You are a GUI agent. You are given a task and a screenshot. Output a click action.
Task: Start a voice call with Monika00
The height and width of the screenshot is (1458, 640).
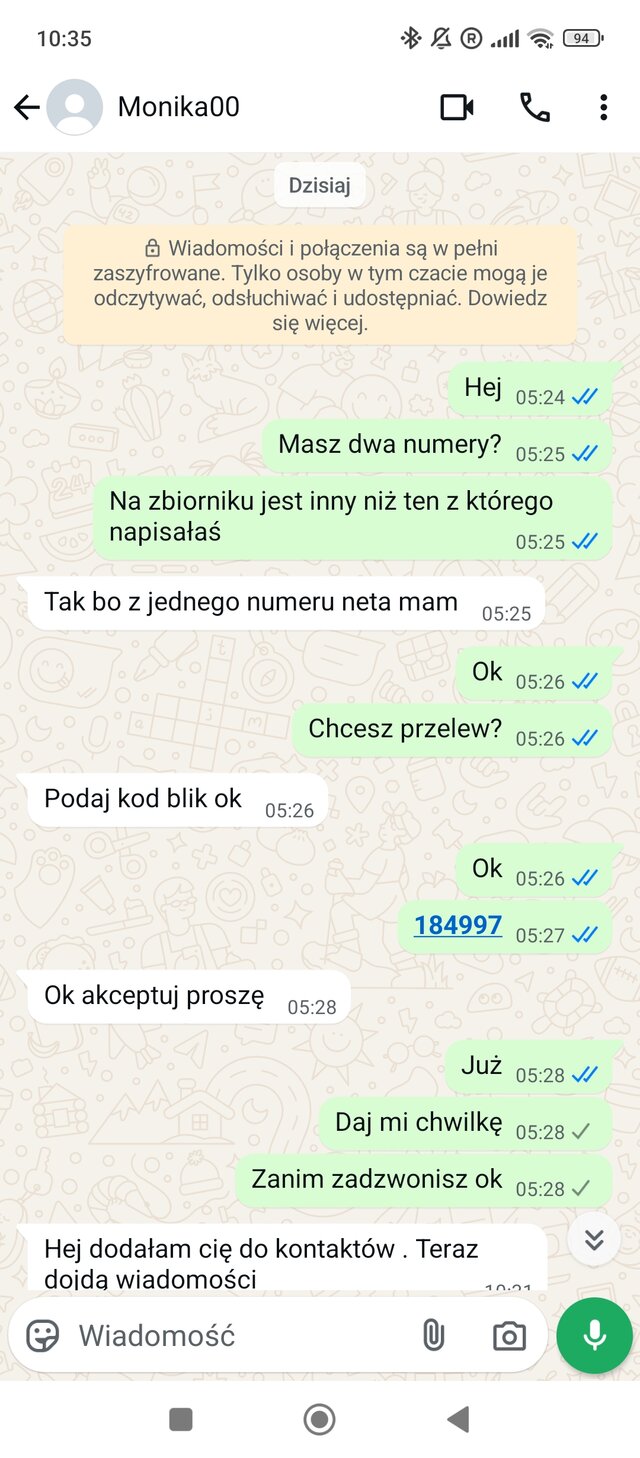coord(535,108)
